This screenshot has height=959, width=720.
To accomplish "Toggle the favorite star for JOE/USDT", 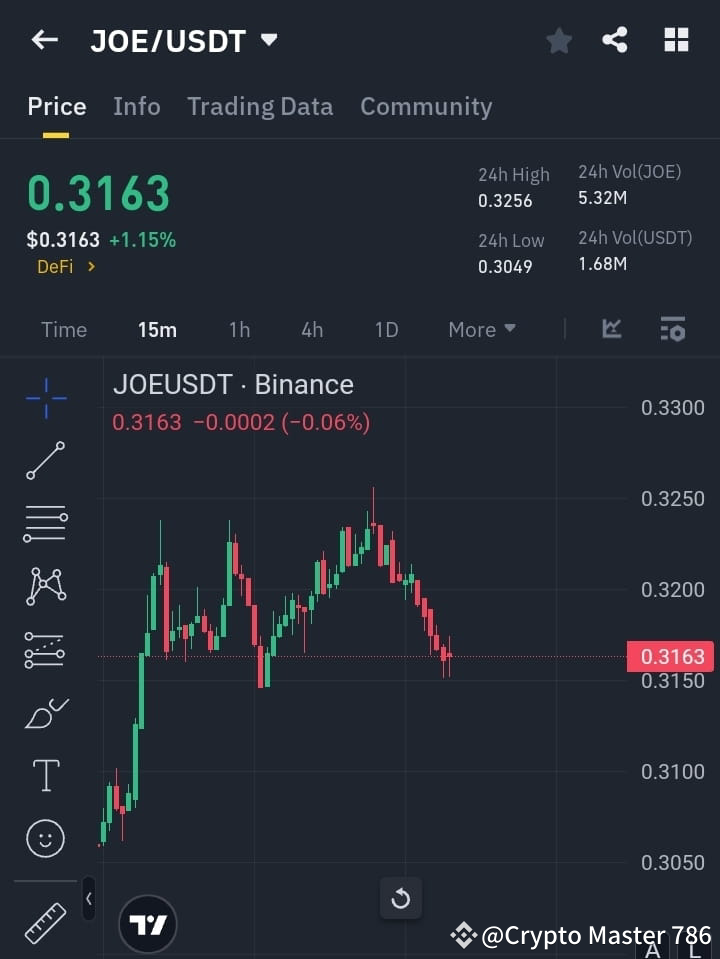I will click(x=558, y=40).
